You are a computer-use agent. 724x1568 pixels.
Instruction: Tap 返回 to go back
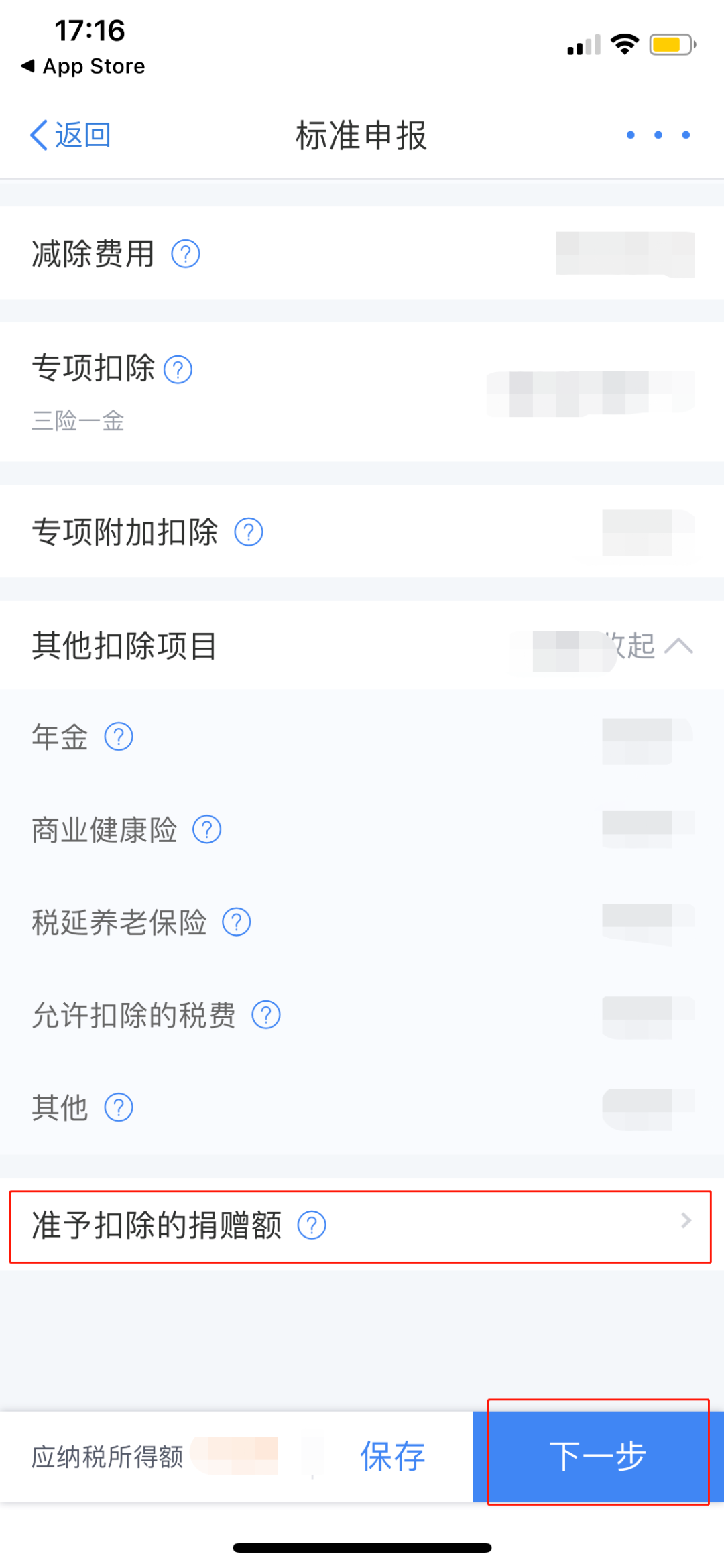point(70,134)
